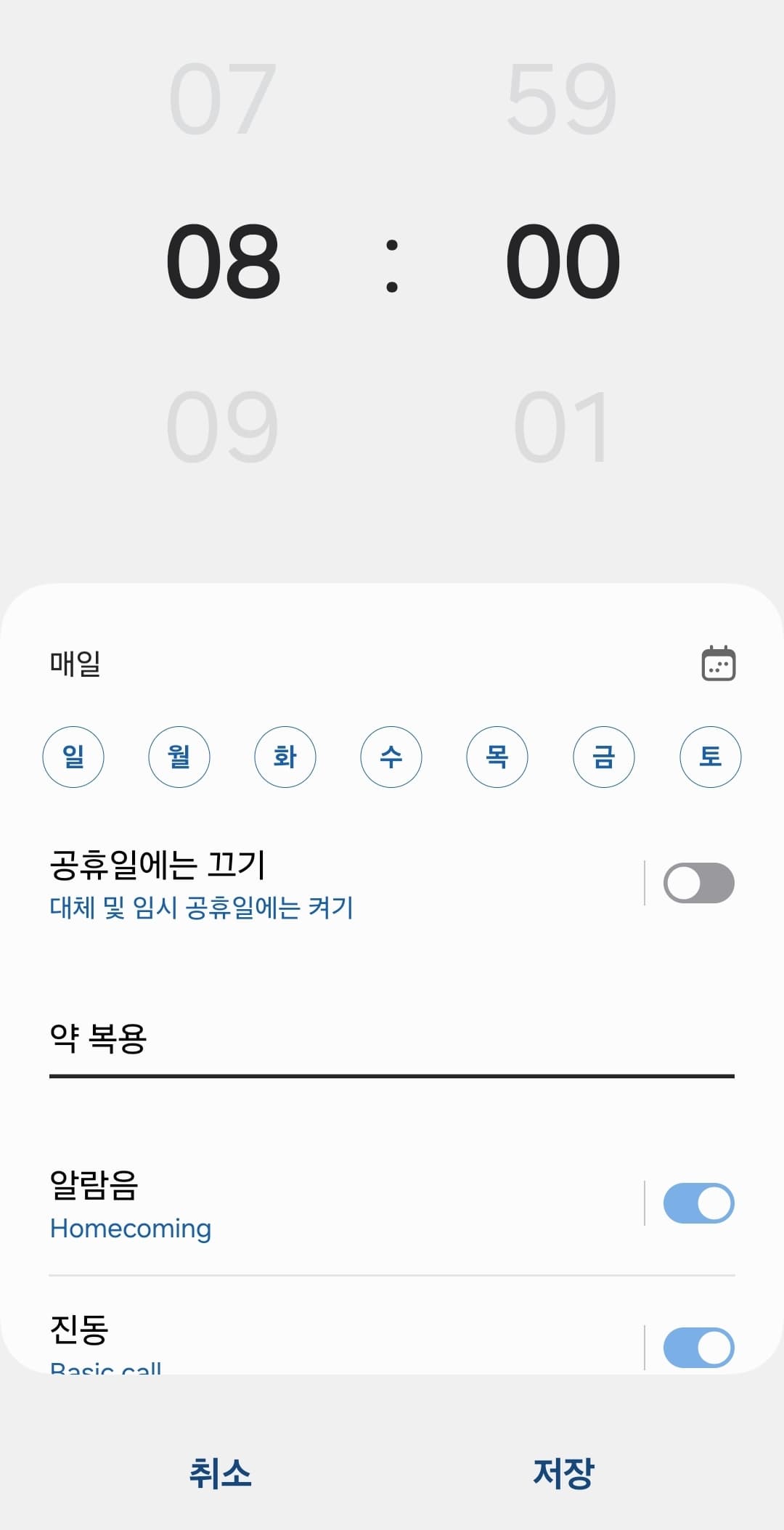Image resolution: width=784 pixels, height=1530 pixels.
Task: Select Tuesday (화) repeat day
Action: coord(285,757)
